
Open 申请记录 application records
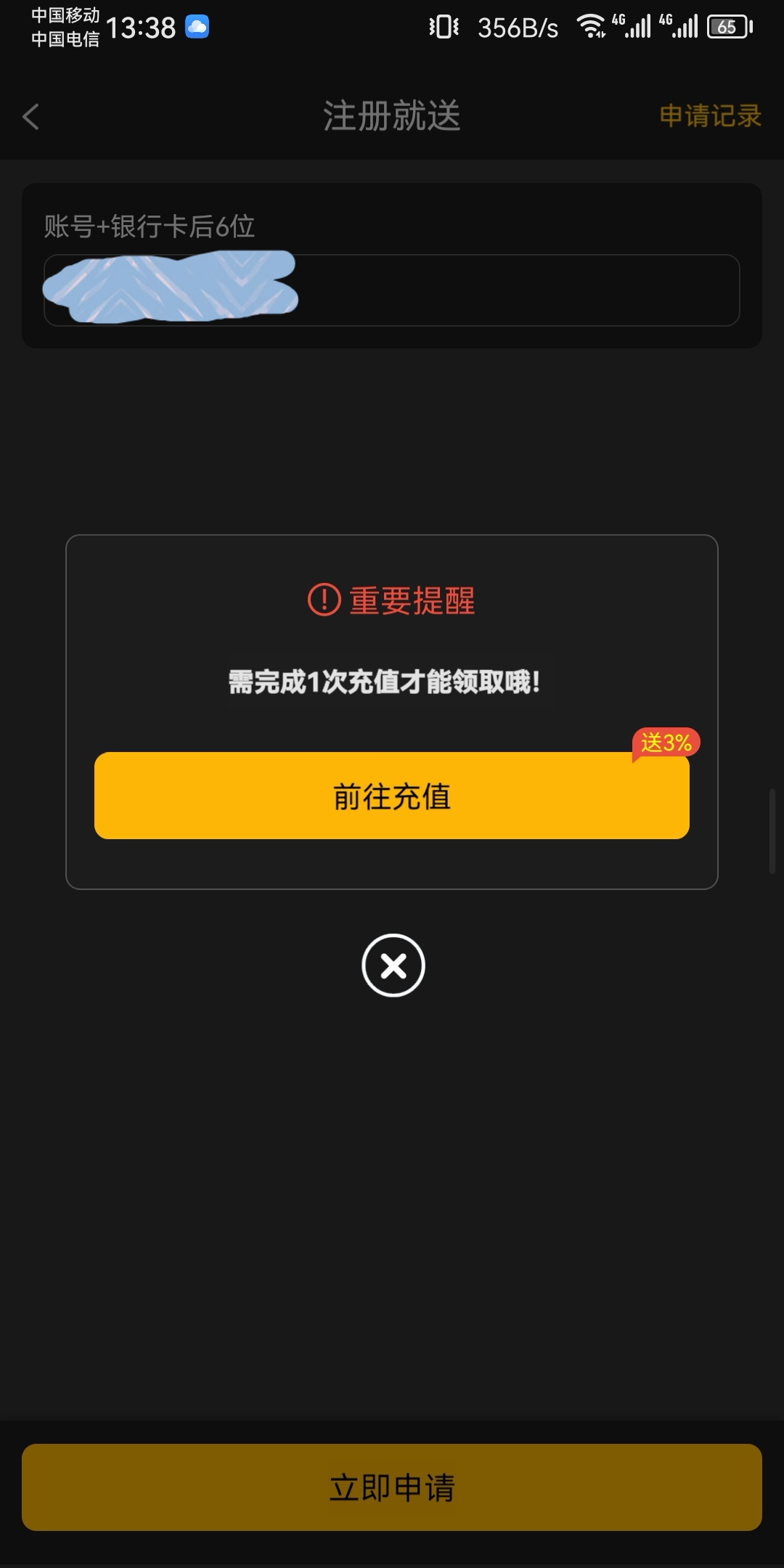tap(709, 116)
